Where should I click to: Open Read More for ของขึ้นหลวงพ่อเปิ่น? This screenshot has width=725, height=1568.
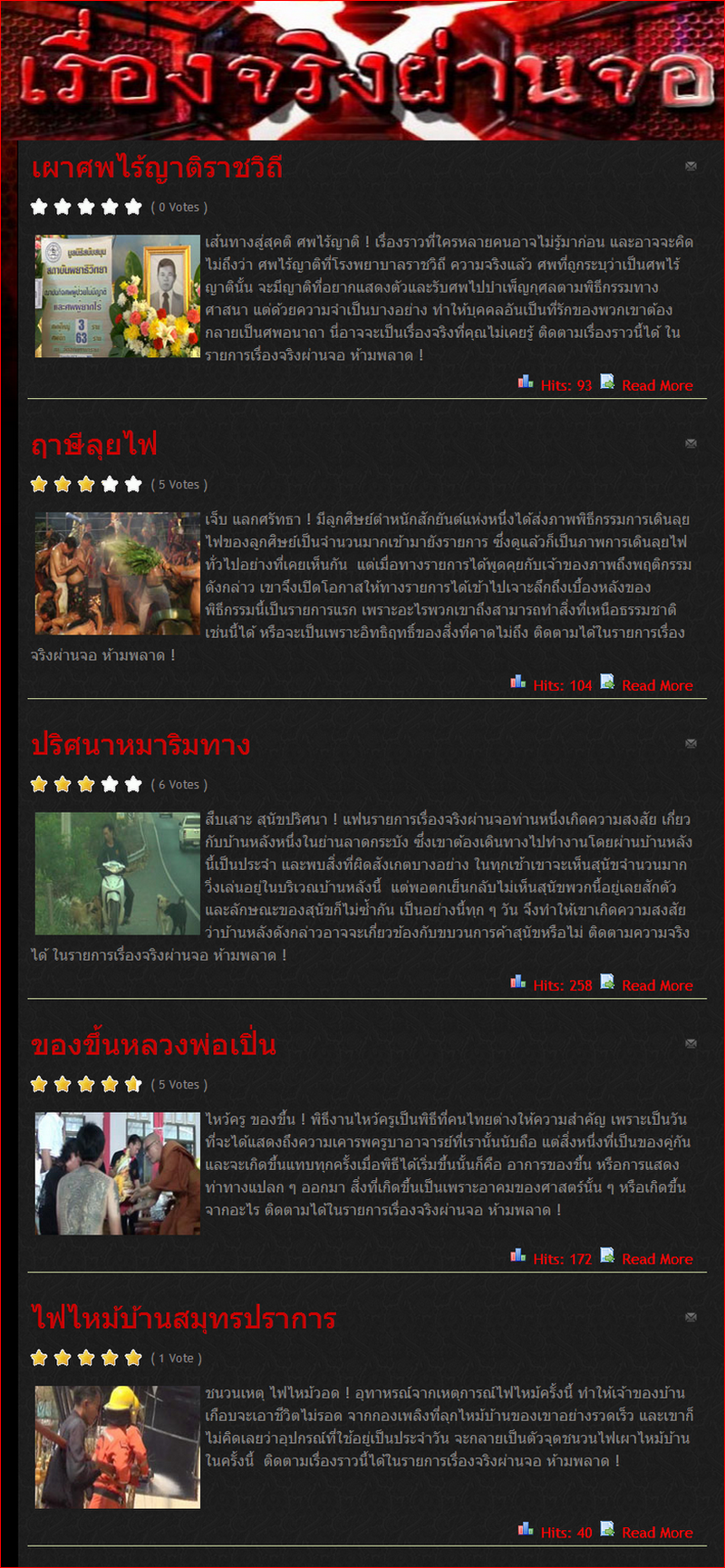[657, 1259]
